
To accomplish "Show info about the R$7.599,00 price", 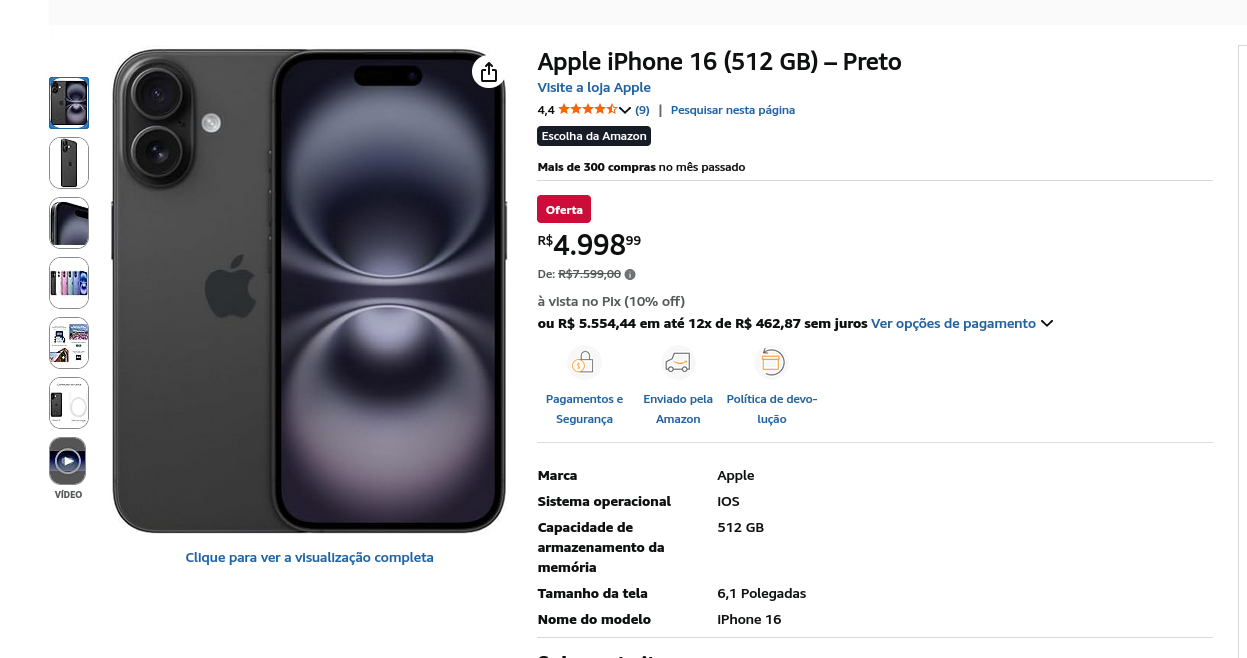I will pos(630,274).
